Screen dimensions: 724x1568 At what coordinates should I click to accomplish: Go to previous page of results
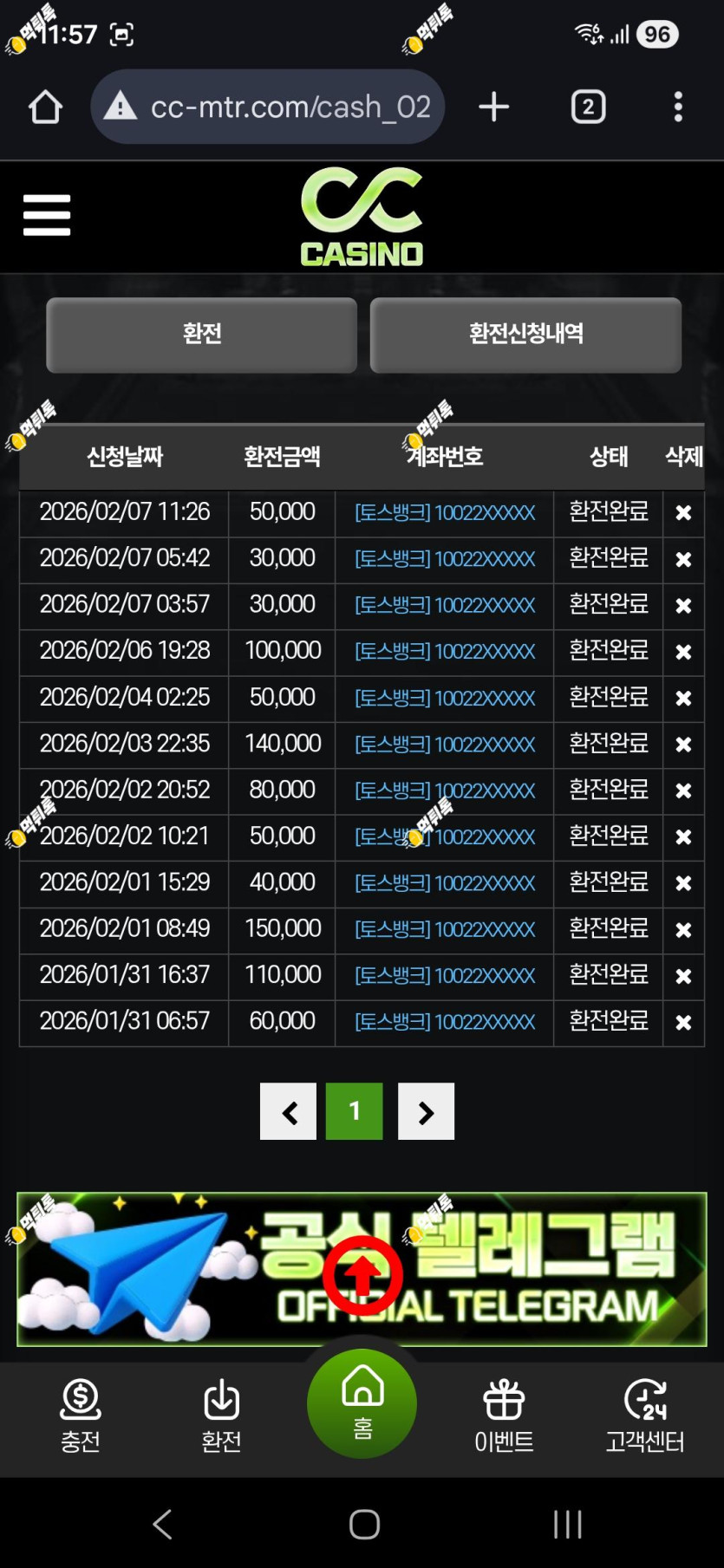(x=288, y=1111)
